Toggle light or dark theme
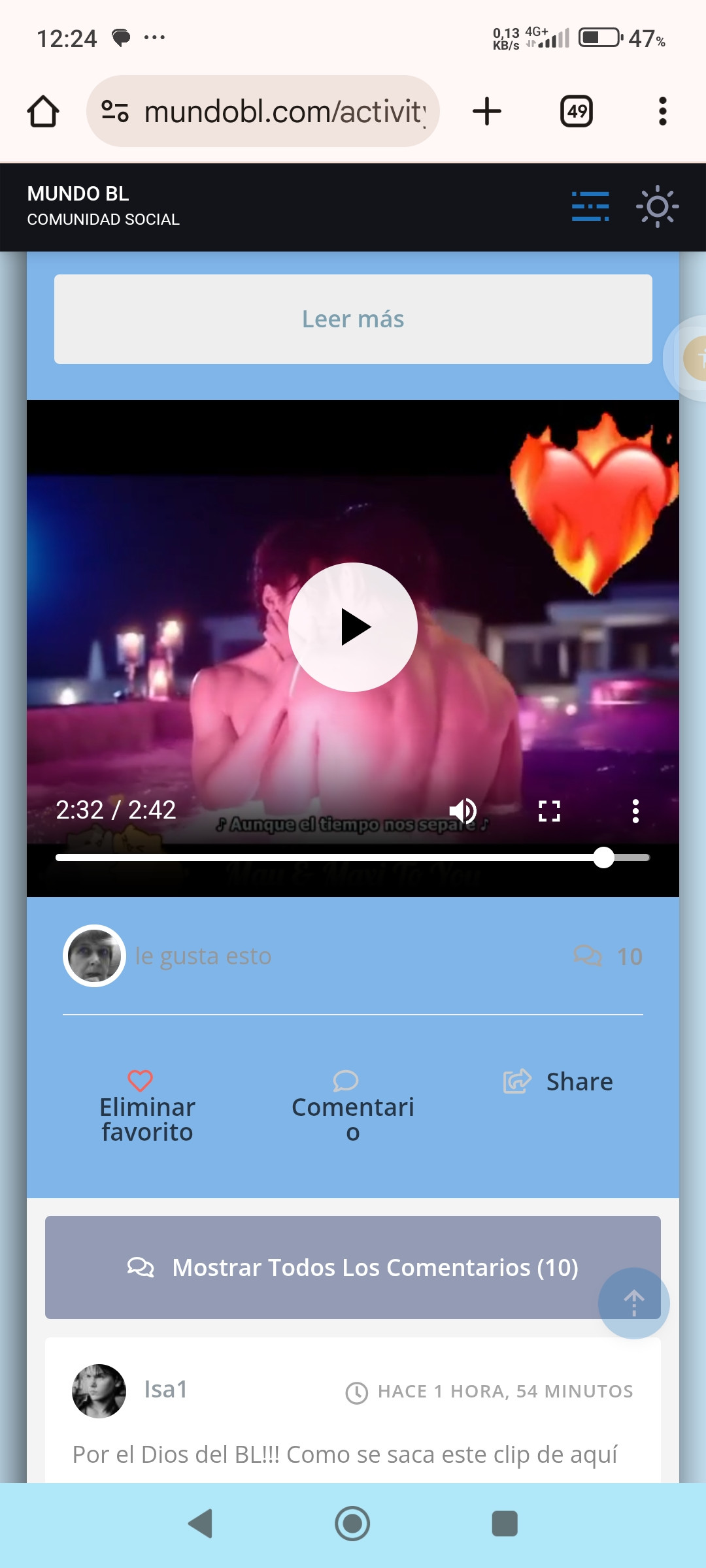The image size is (706, 1568). [x=657, y=206]
